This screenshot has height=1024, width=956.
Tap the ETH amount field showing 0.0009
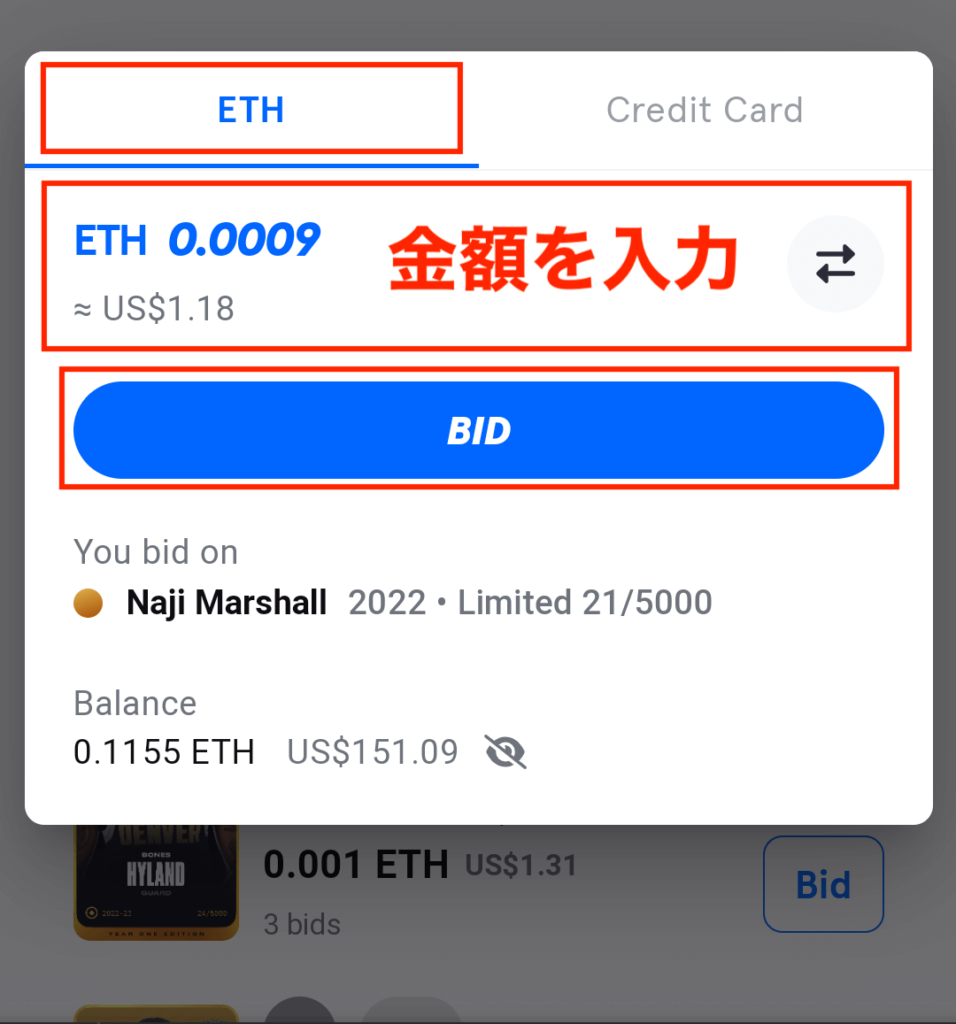pyautogui.click(x=243, y=240)
